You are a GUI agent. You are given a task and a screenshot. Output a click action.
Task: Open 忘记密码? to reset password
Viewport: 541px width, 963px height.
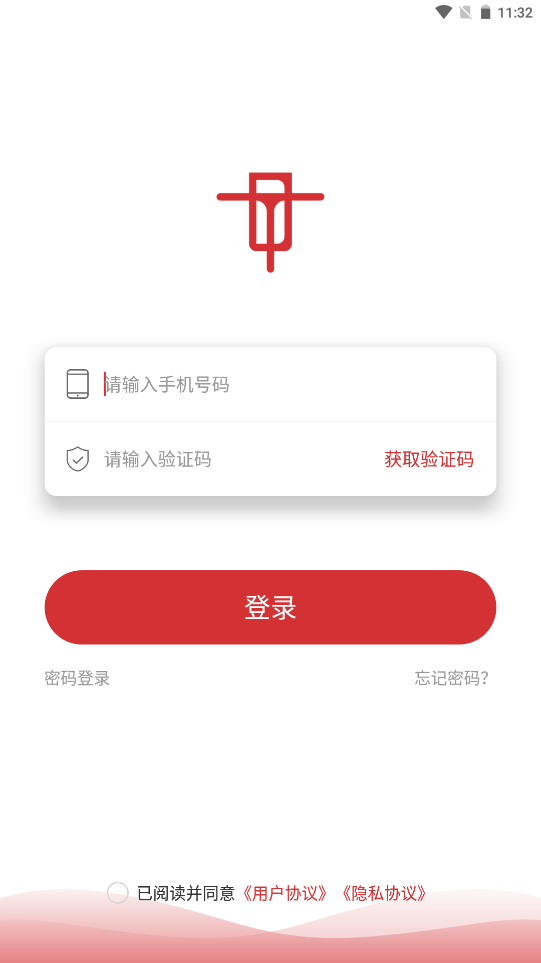(451, 678)
